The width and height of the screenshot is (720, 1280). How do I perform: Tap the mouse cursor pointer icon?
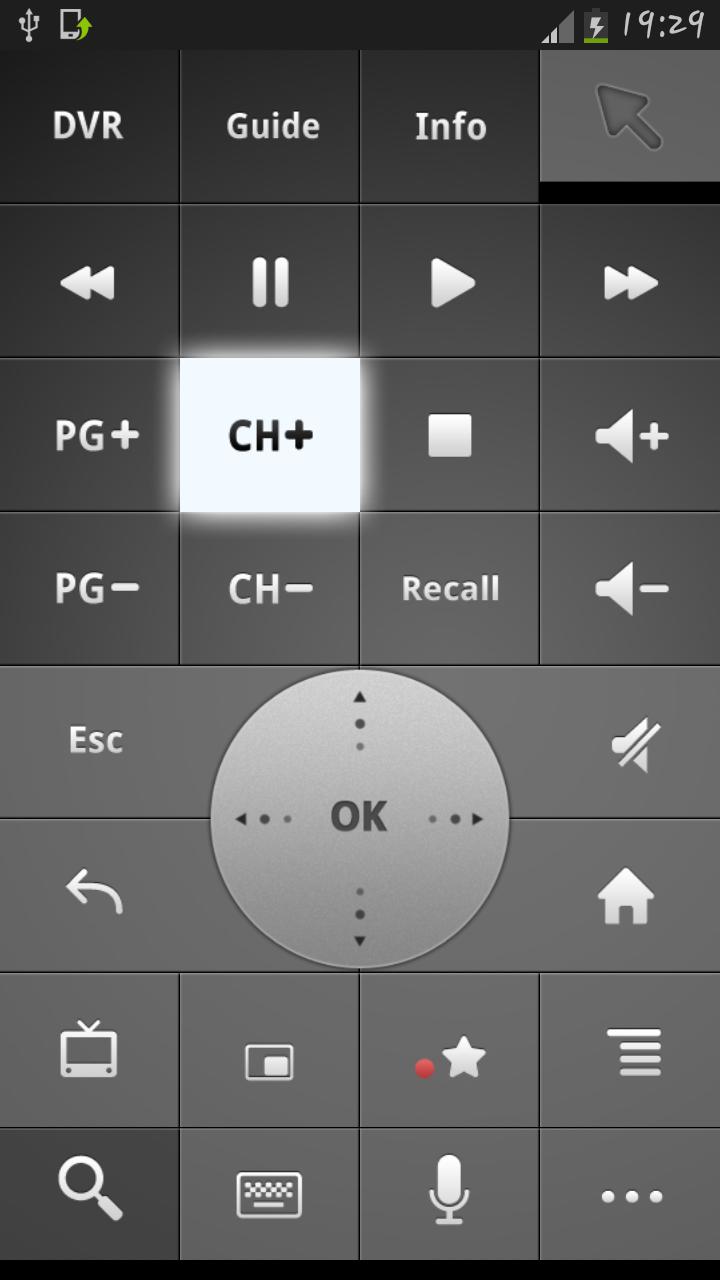point(630,118)
